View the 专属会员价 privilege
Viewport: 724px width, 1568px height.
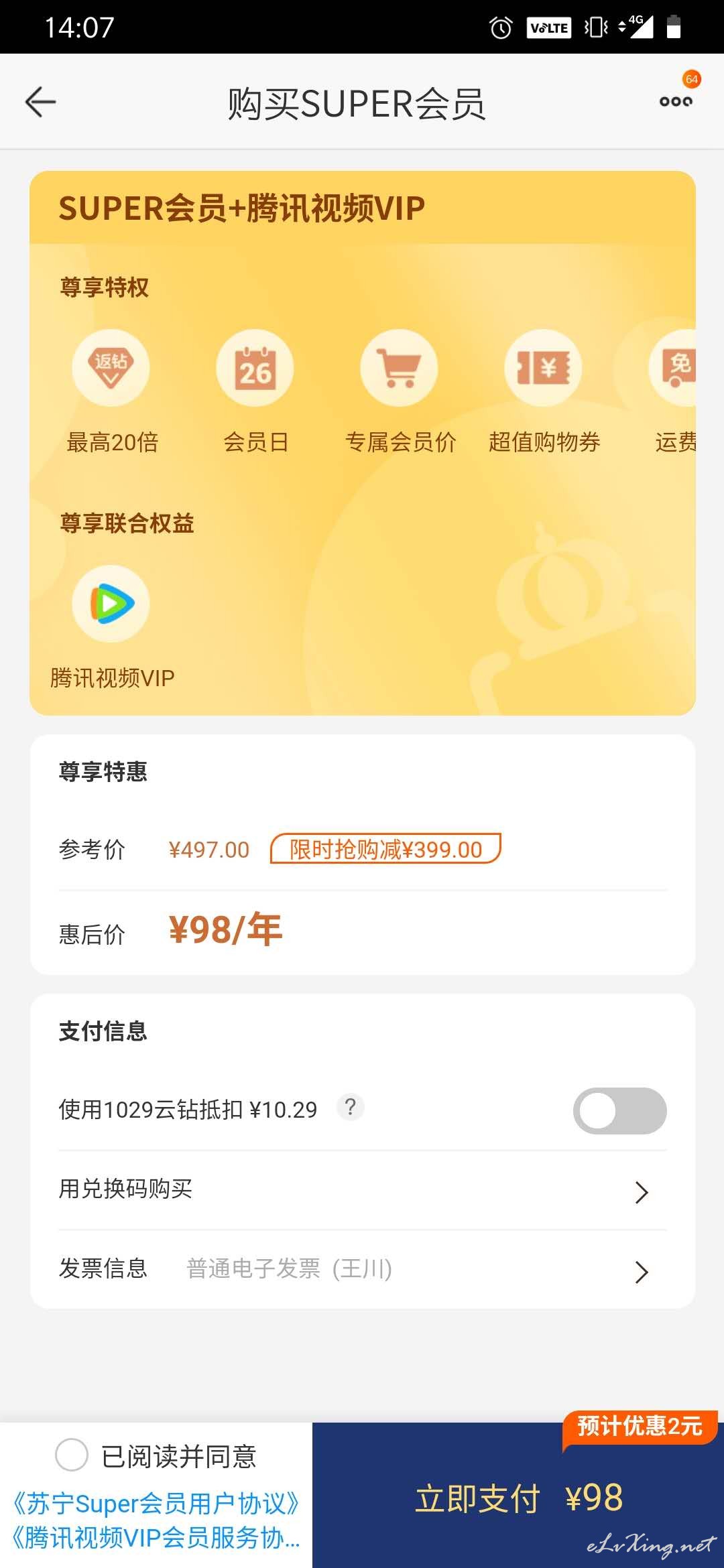coord(399,368)
